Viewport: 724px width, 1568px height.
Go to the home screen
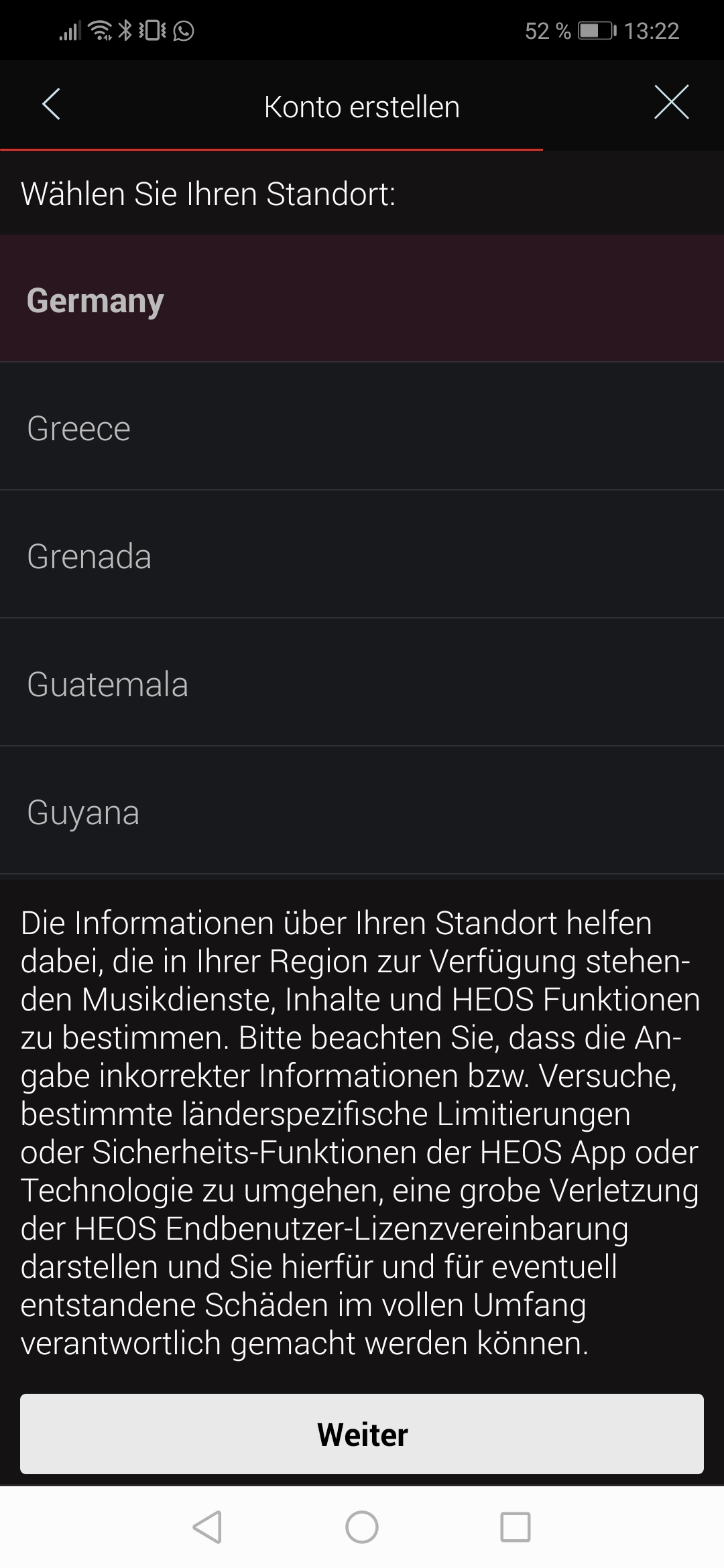(362, 1527)
